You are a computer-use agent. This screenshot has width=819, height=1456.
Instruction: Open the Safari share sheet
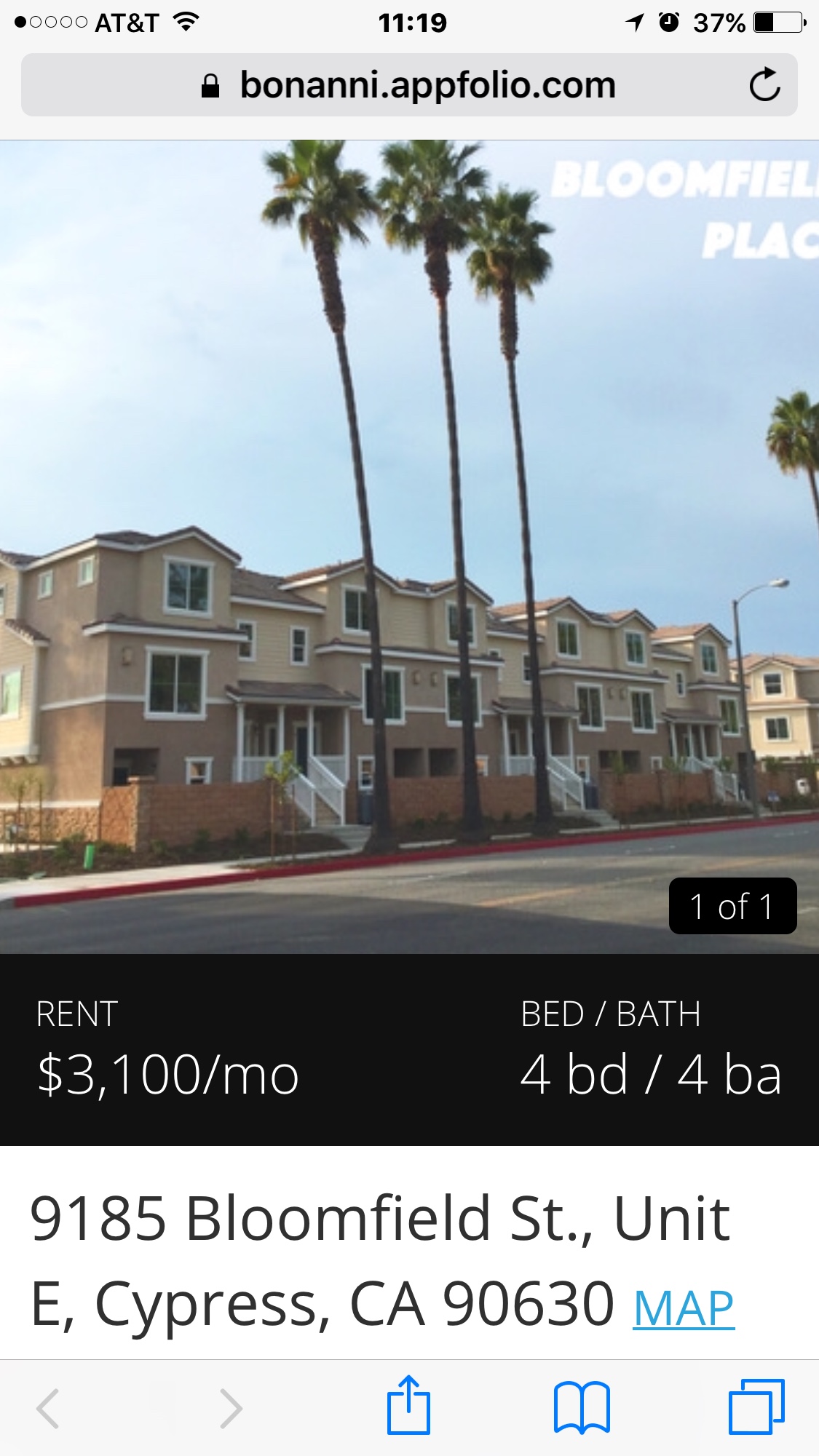(x=408, y=1407)
